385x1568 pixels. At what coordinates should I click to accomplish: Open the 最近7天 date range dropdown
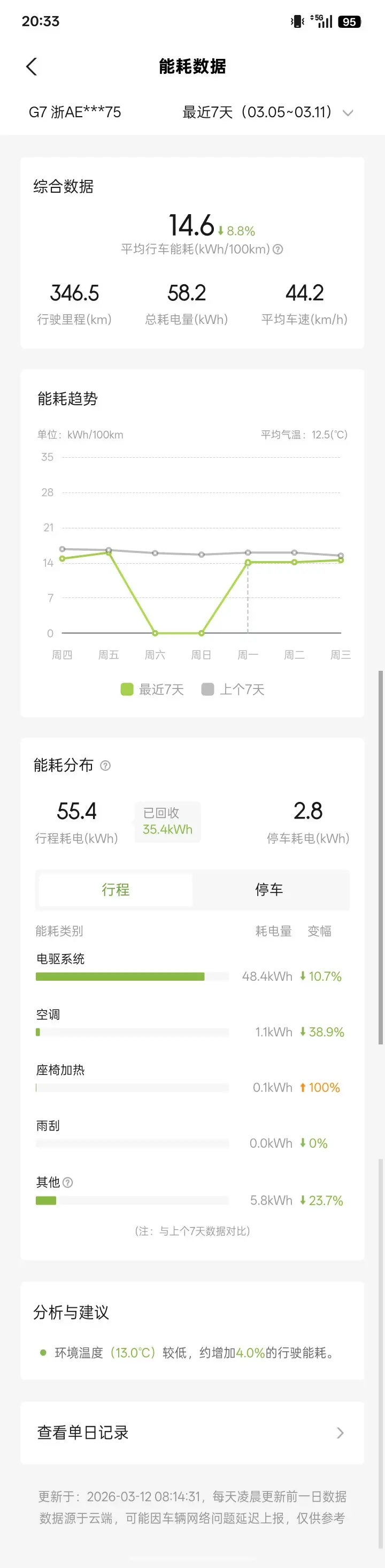tap(267, 112)
